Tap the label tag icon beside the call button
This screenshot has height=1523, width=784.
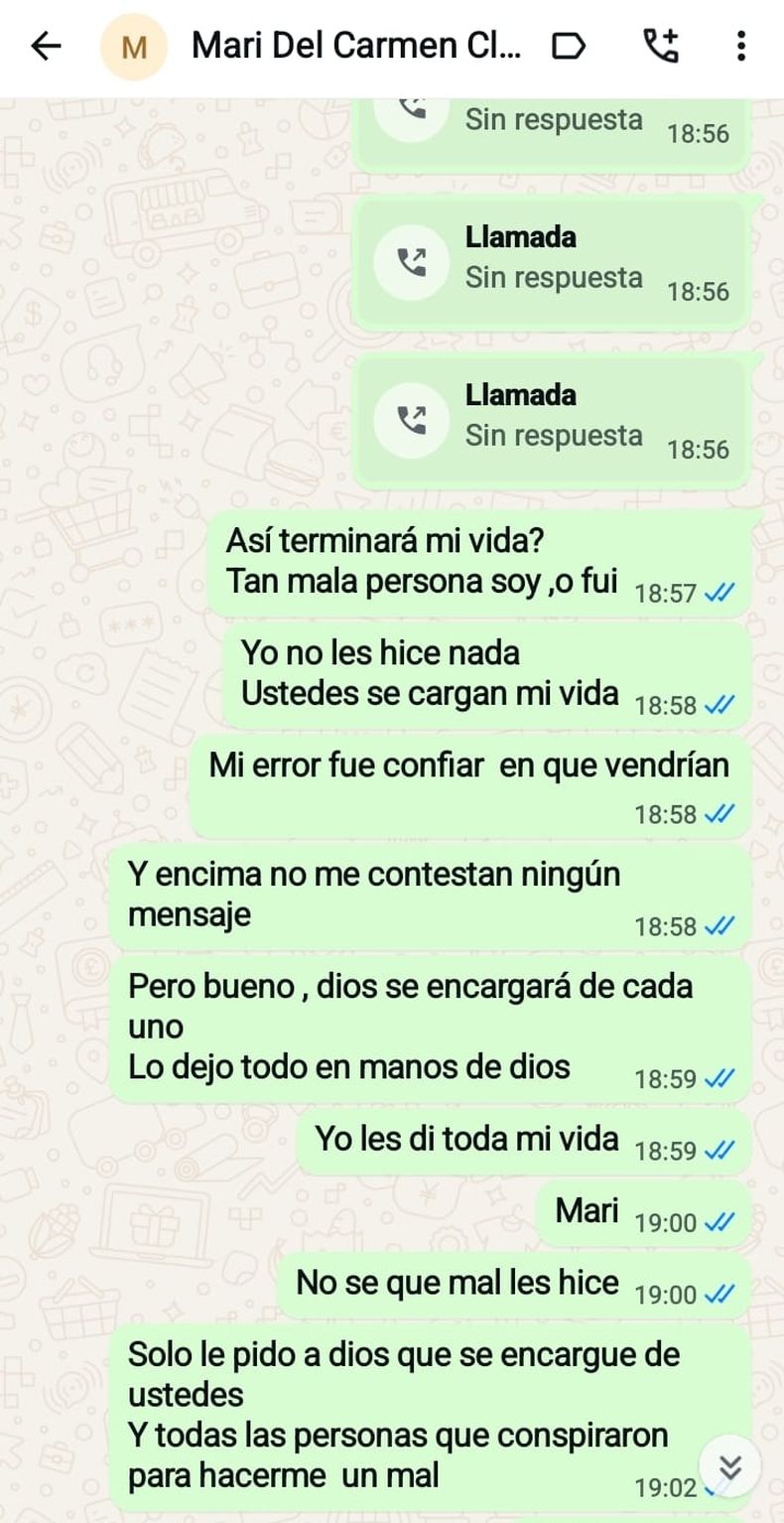click(569, 46)
